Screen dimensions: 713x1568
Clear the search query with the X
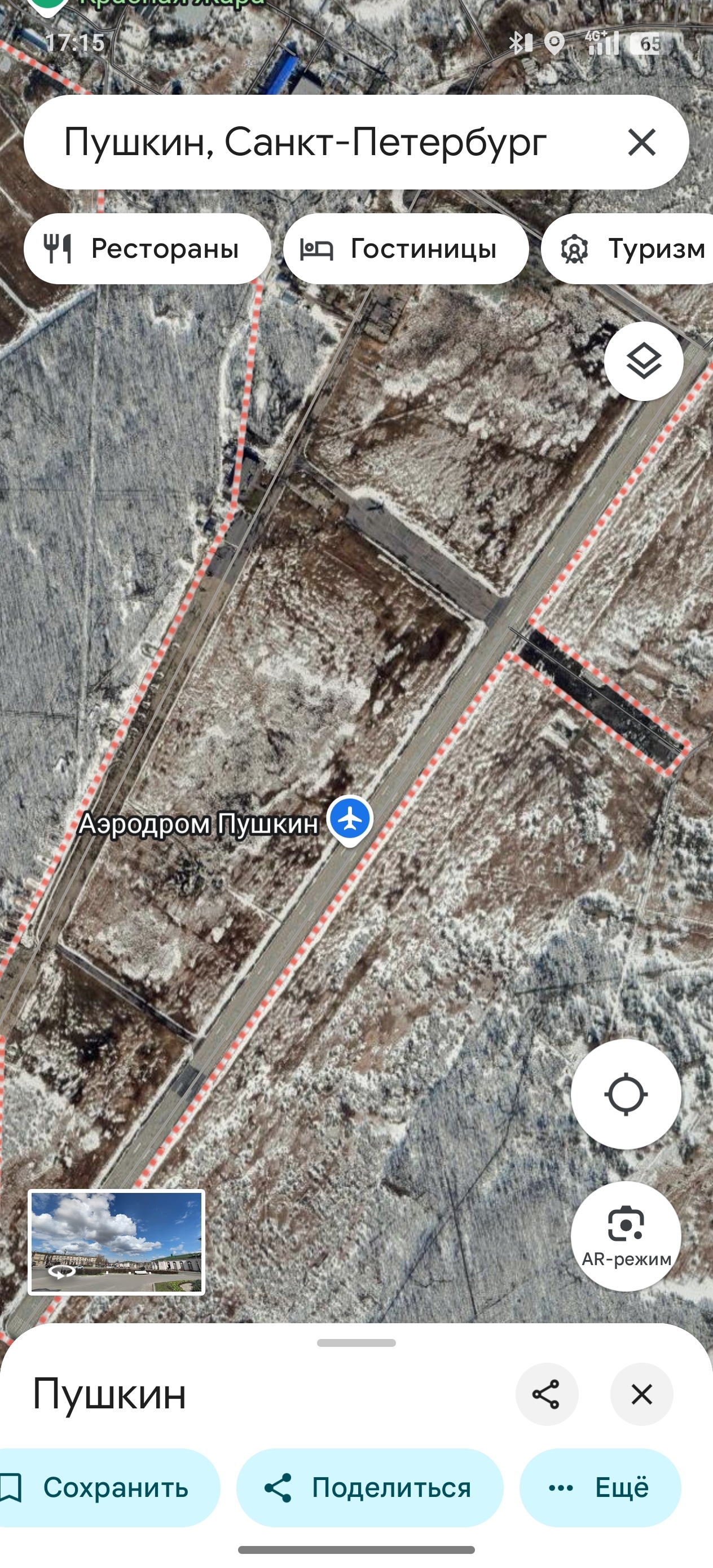coord(641,143)
